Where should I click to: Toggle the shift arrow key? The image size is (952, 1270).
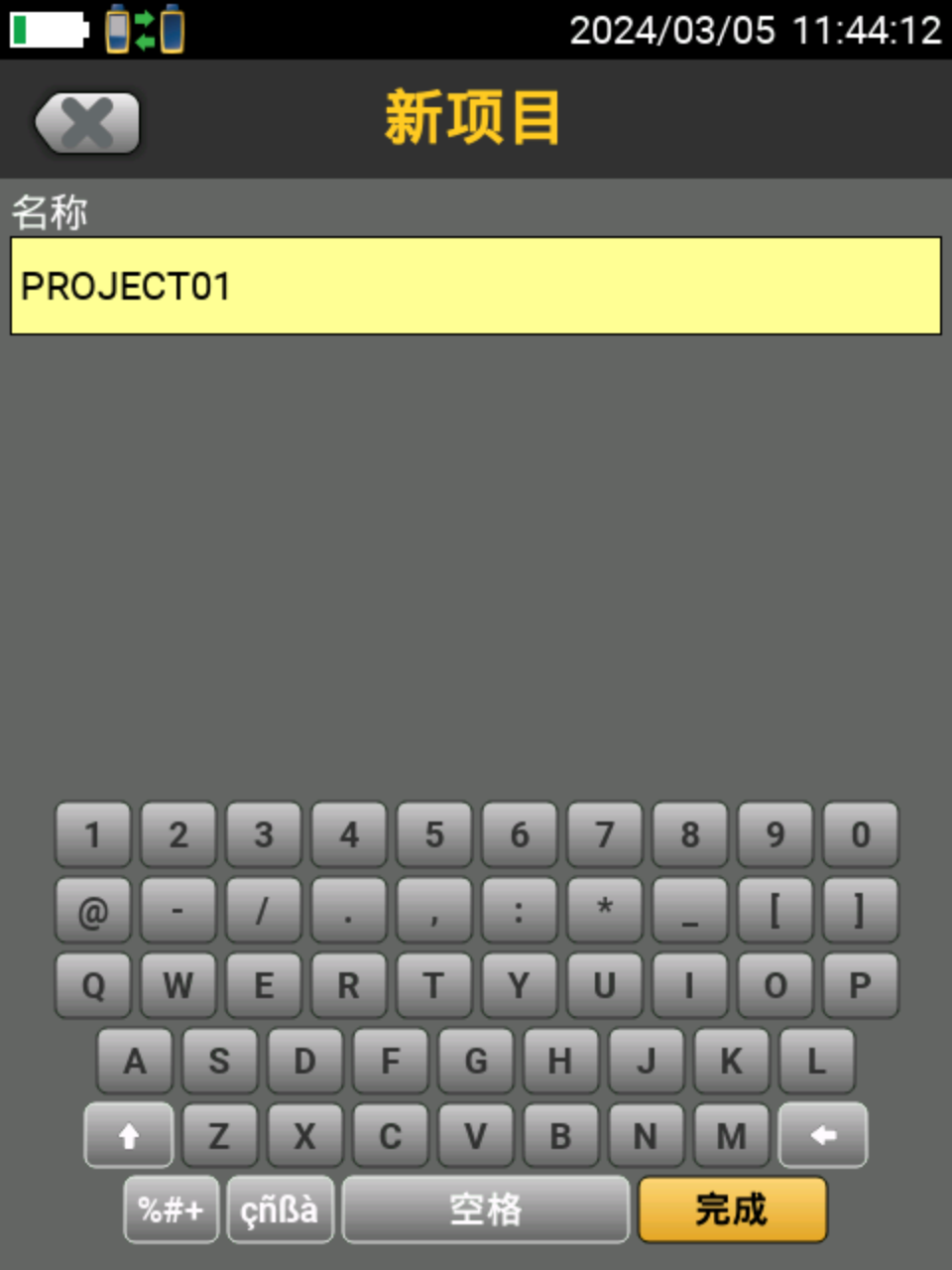point(129,1135)
